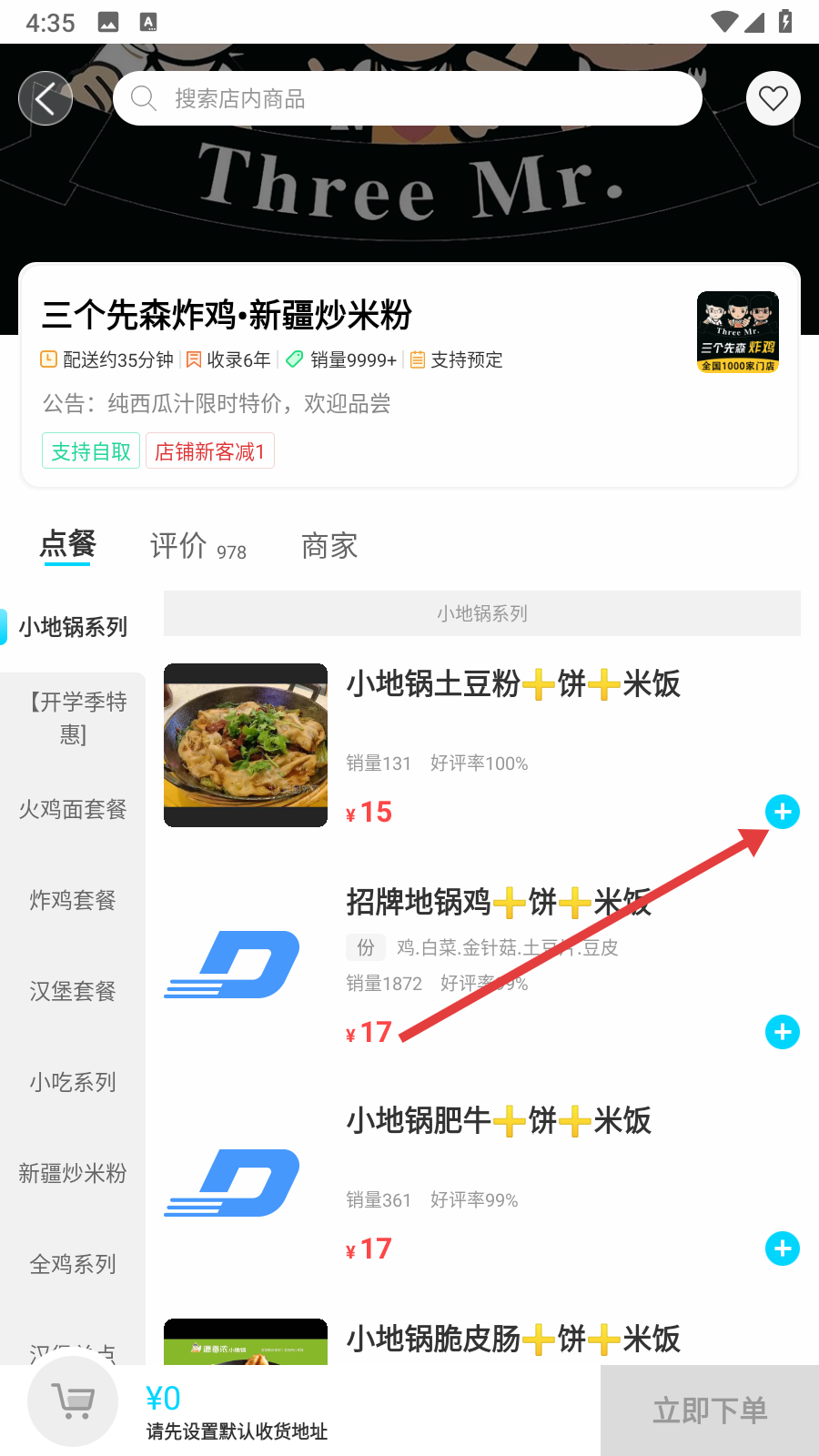
Task: Go back from the store page
Action: [x=45, y=98]
